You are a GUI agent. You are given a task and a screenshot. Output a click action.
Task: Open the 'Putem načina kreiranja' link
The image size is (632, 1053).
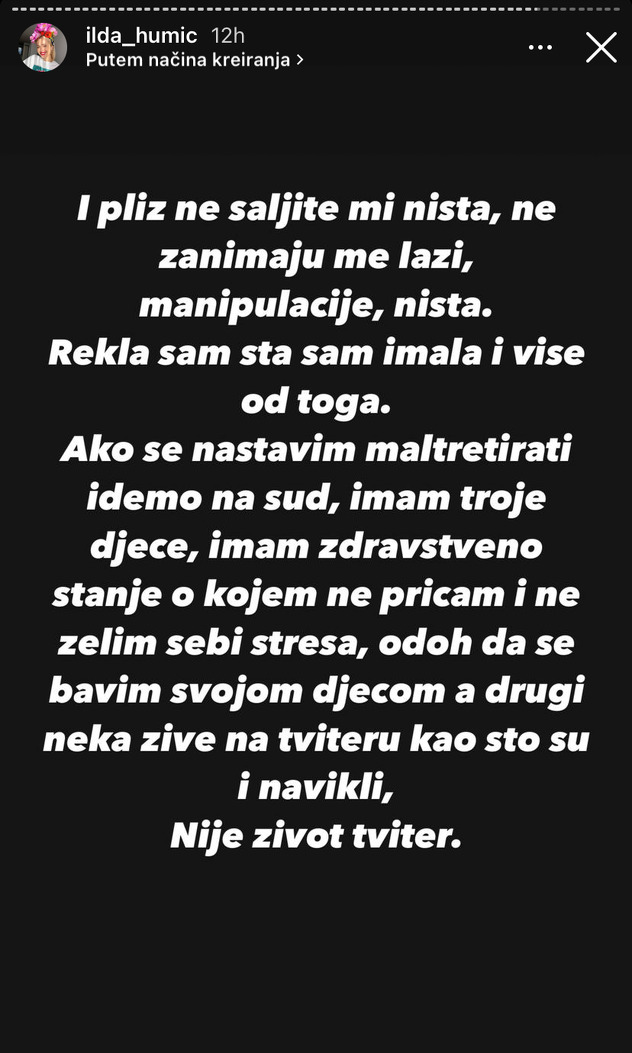(x=195, y=60)
